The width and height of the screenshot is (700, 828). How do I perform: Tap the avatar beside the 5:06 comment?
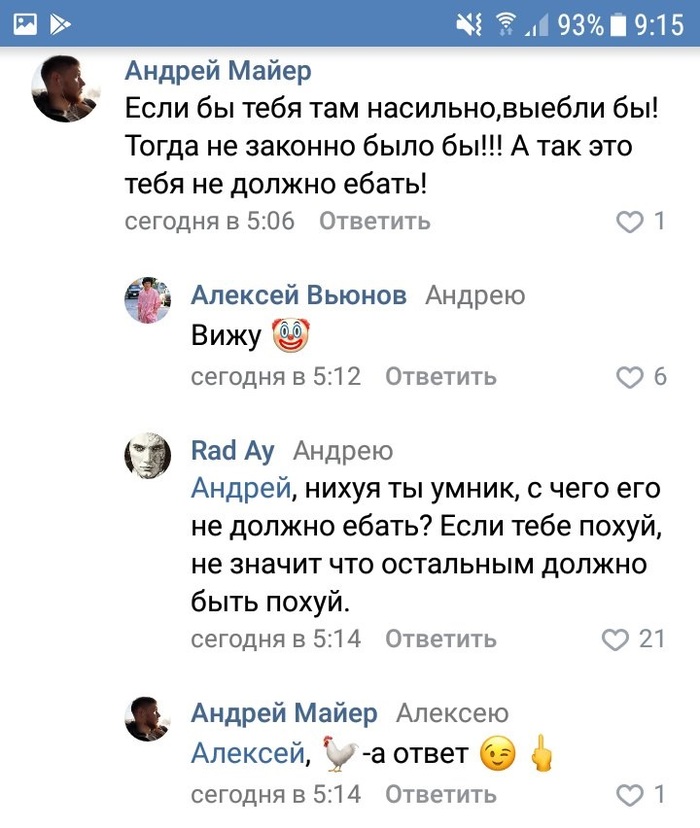point(66,87)
